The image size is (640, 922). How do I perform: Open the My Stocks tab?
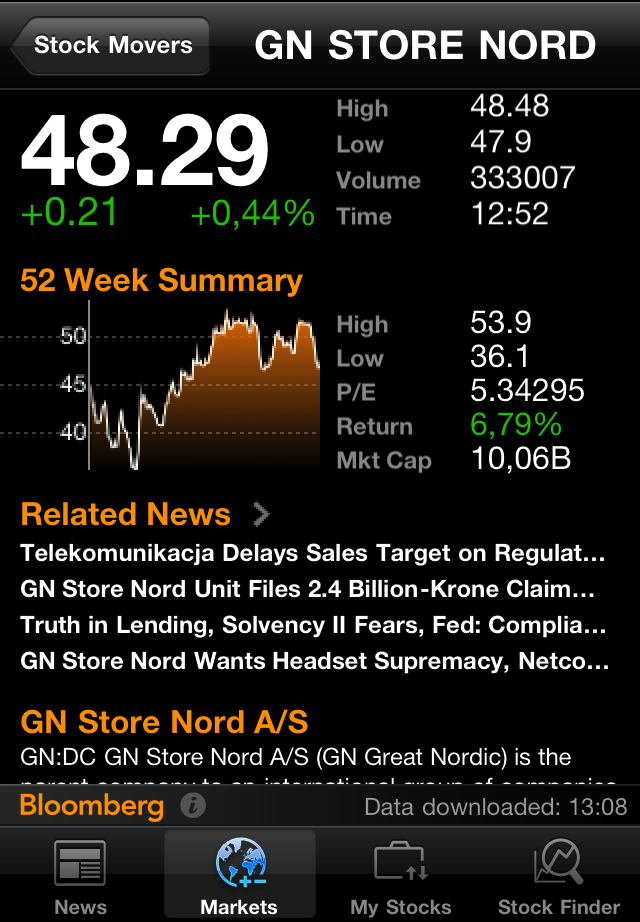coord(400,877)
